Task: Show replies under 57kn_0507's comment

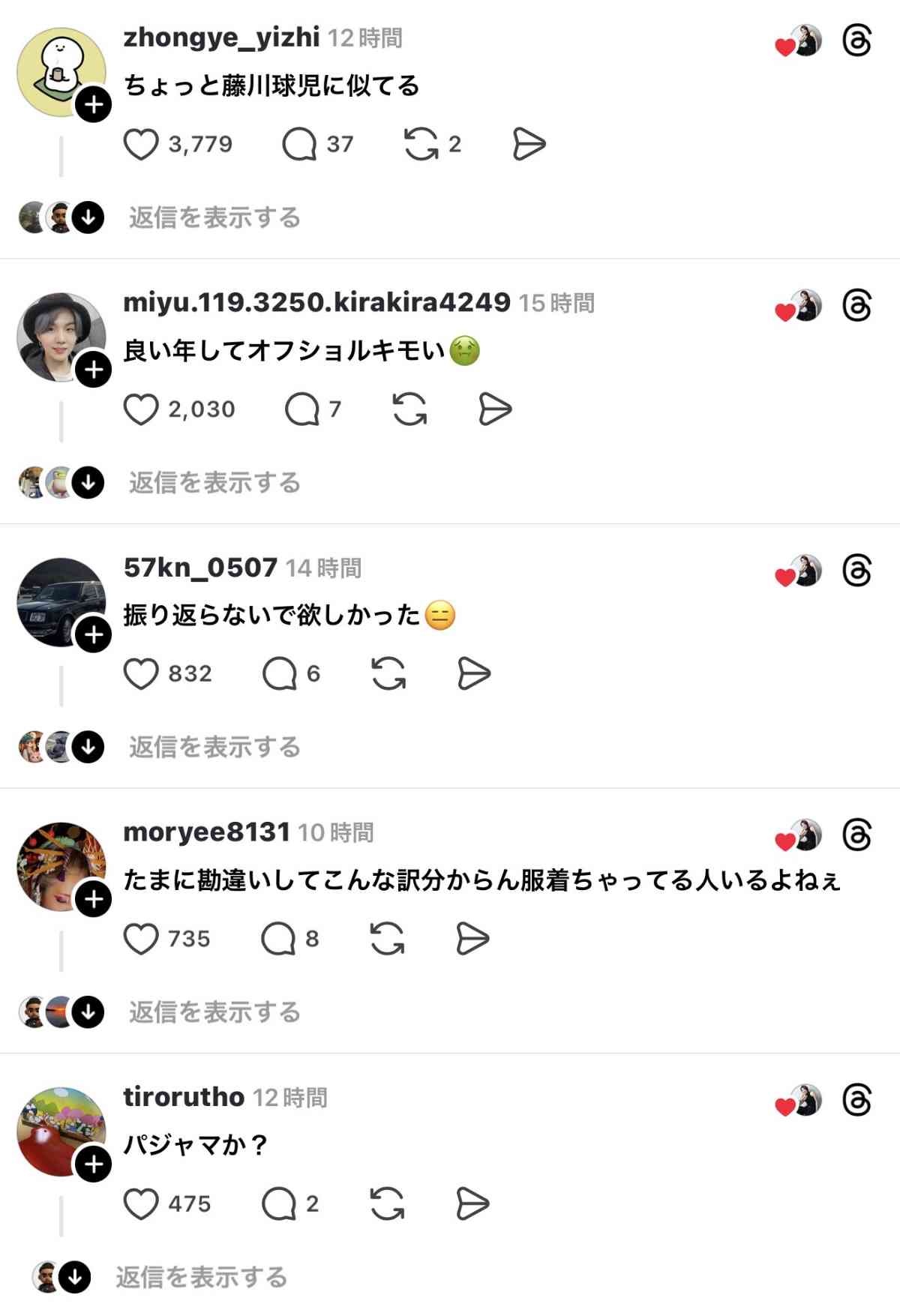Action: point(214,748)
